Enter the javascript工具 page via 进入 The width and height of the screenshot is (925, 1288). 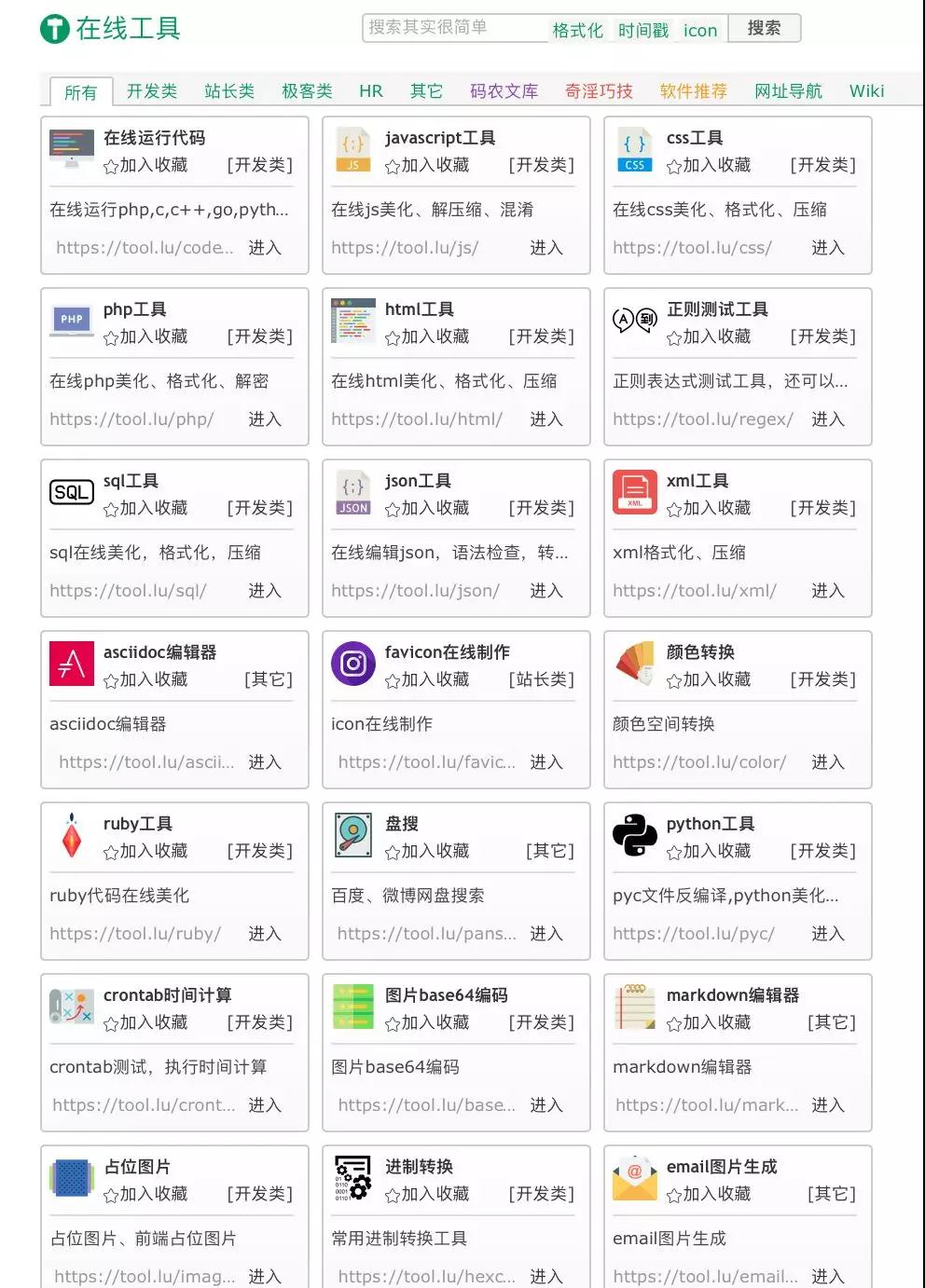pos(545,248)
